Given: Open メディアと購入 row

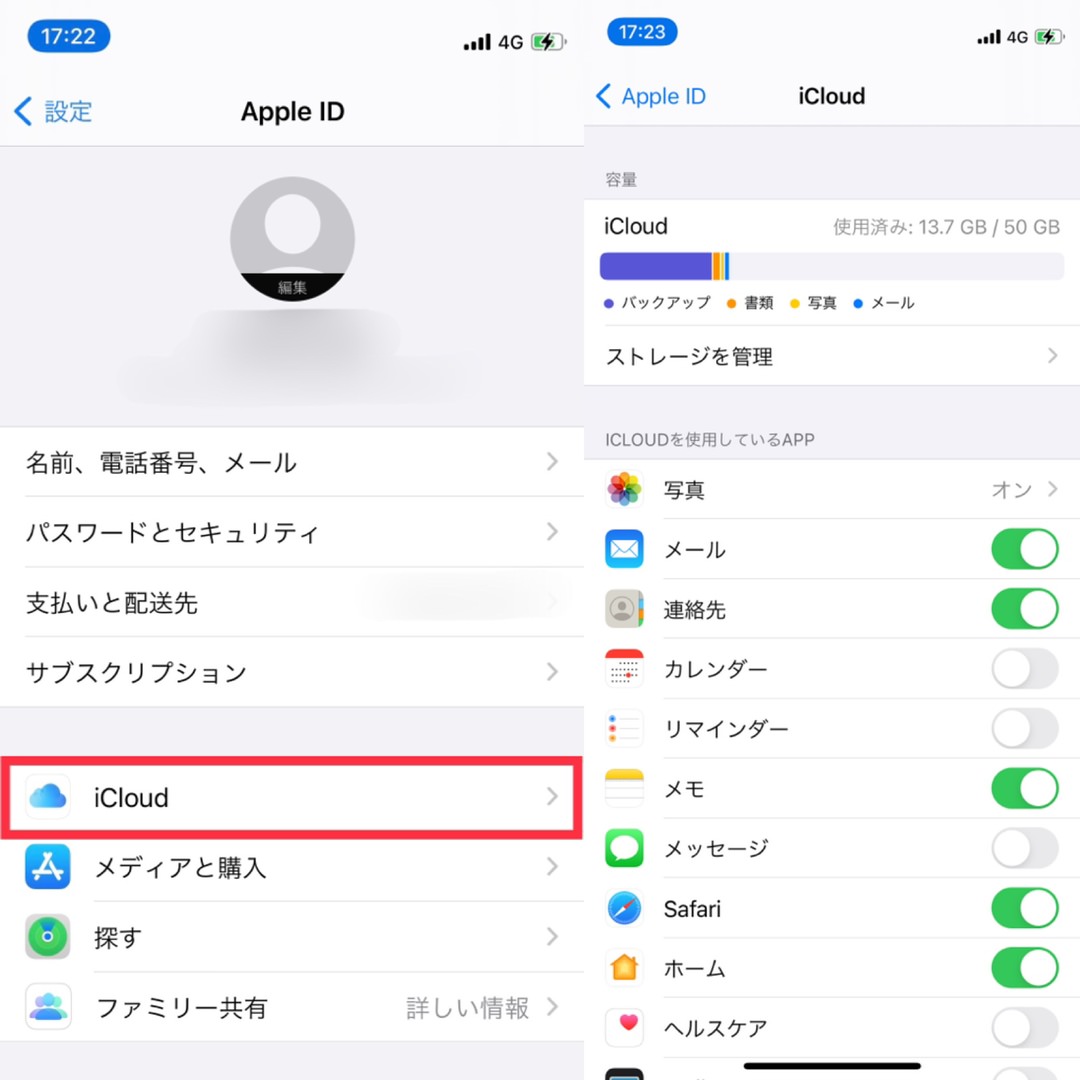Looking at the screenshot, I should (290, 867).
